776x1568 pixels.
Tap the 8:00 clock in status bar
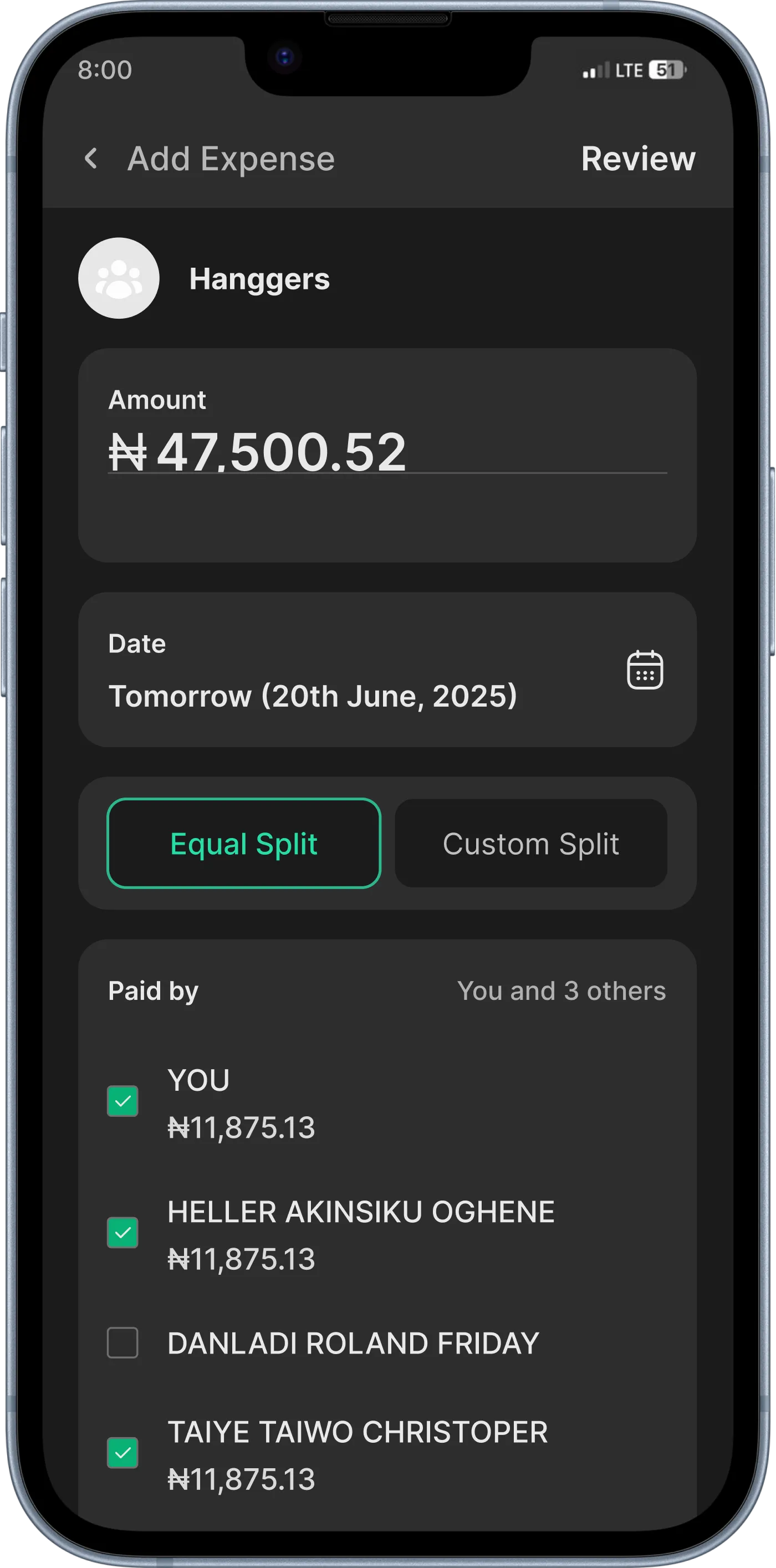[105, 70]
